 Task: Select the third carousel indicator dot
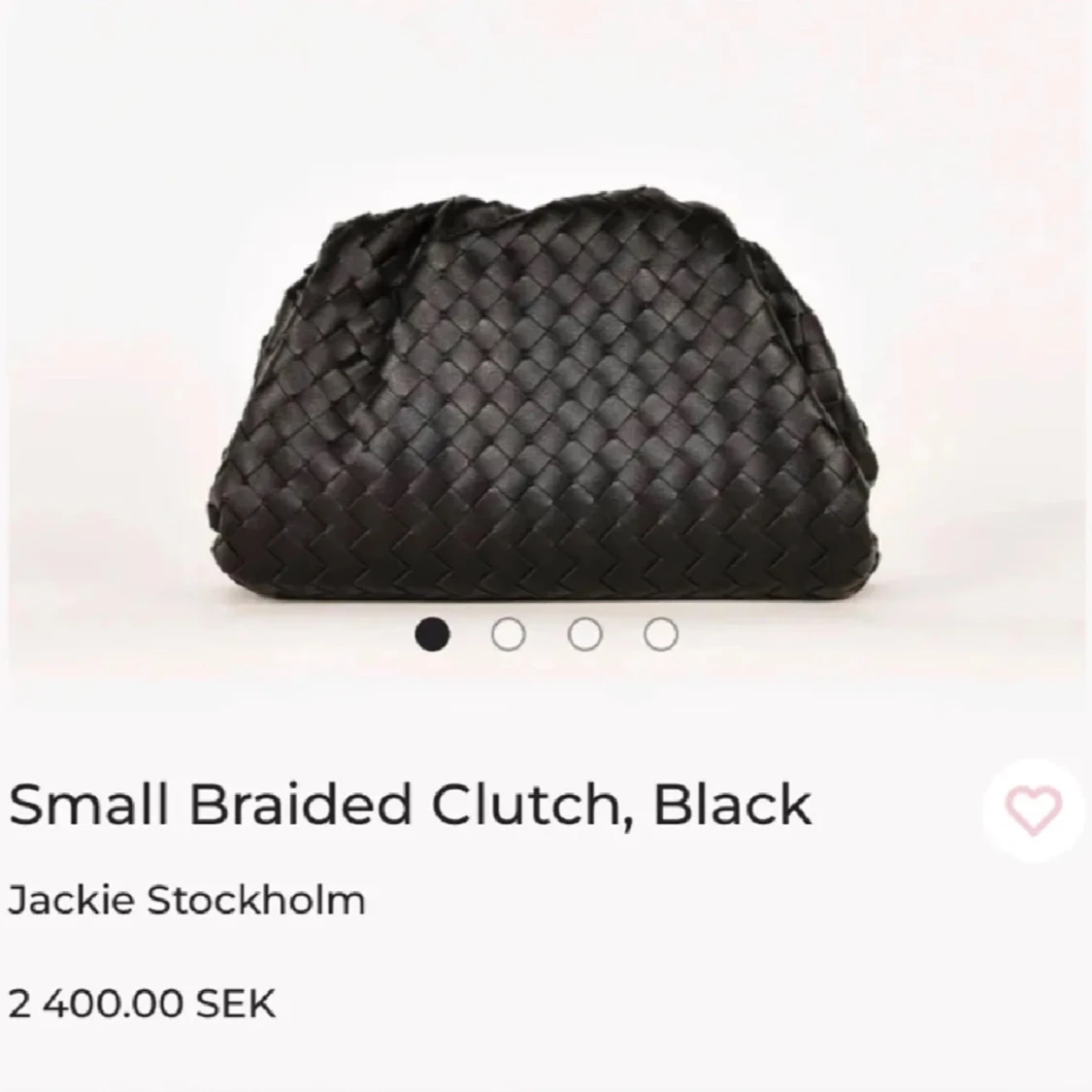[x=584, y=635]
